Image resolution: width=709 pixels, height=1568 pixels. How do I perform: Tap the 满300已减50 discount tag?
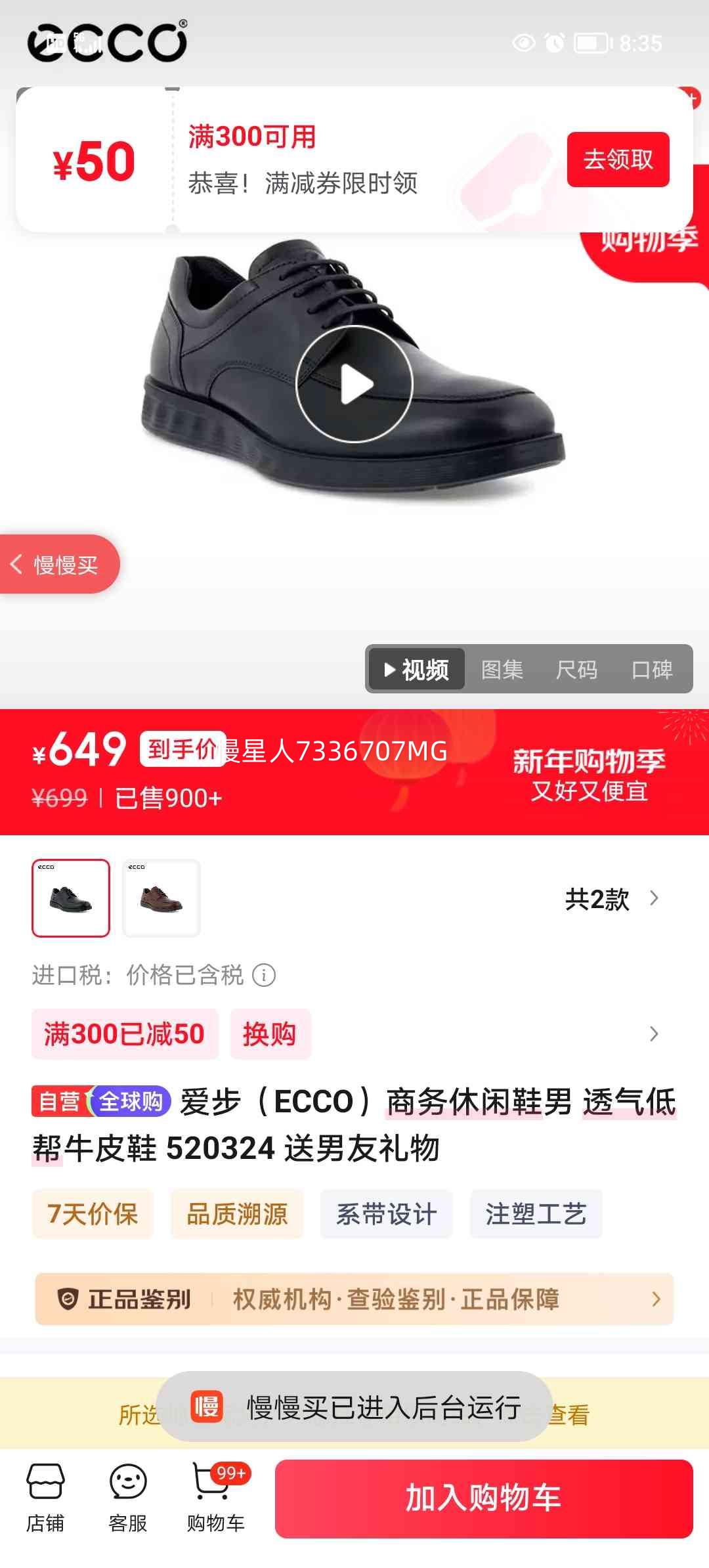click(125, 1033)
